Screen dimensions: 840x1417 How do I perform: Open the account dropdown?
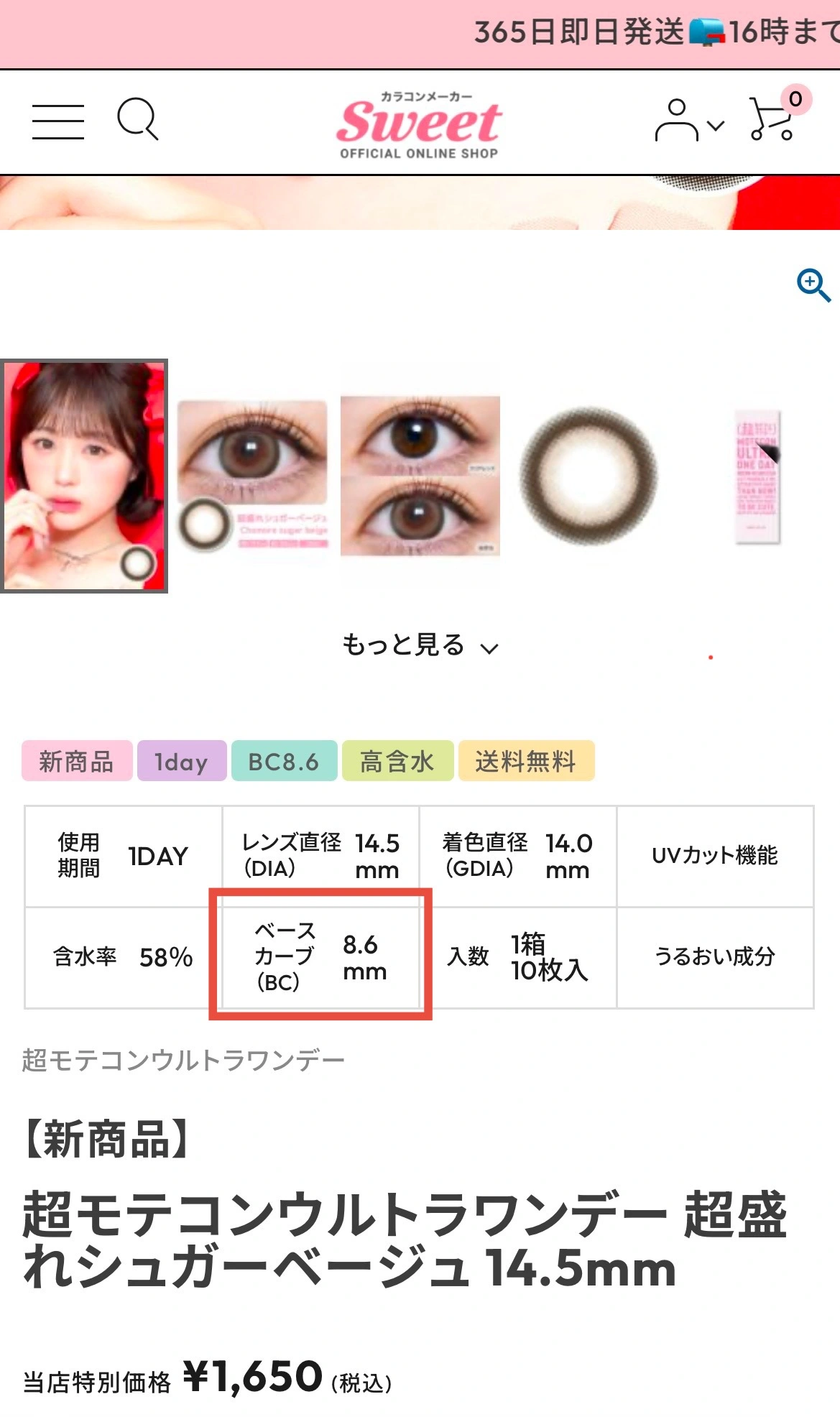(688, 121)
